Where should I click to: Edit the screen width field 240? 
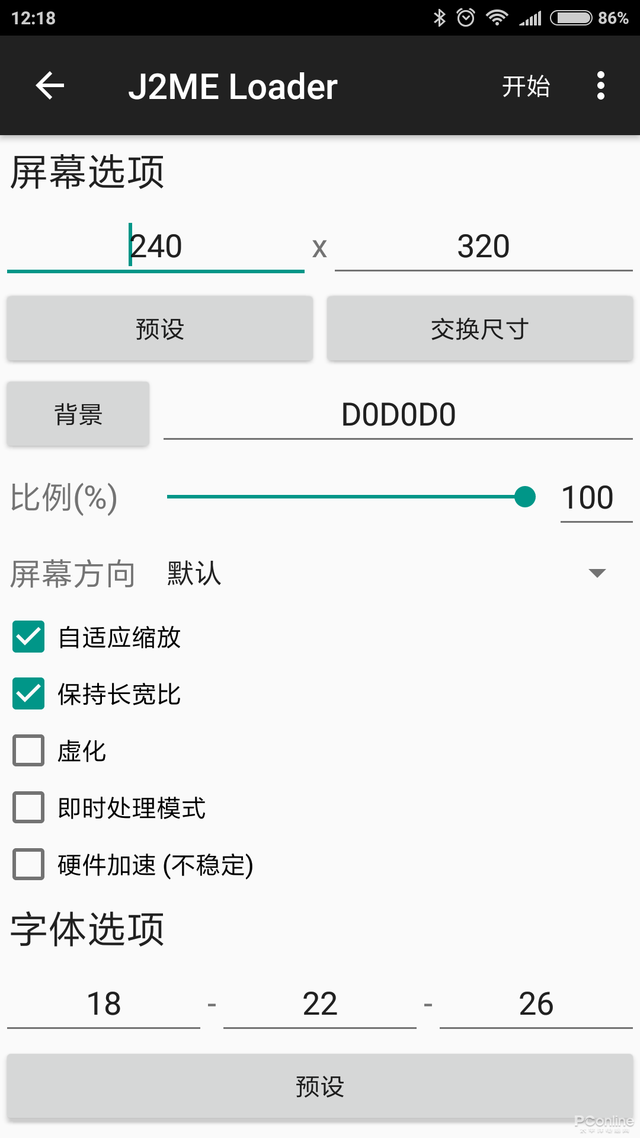click(156, 246)
